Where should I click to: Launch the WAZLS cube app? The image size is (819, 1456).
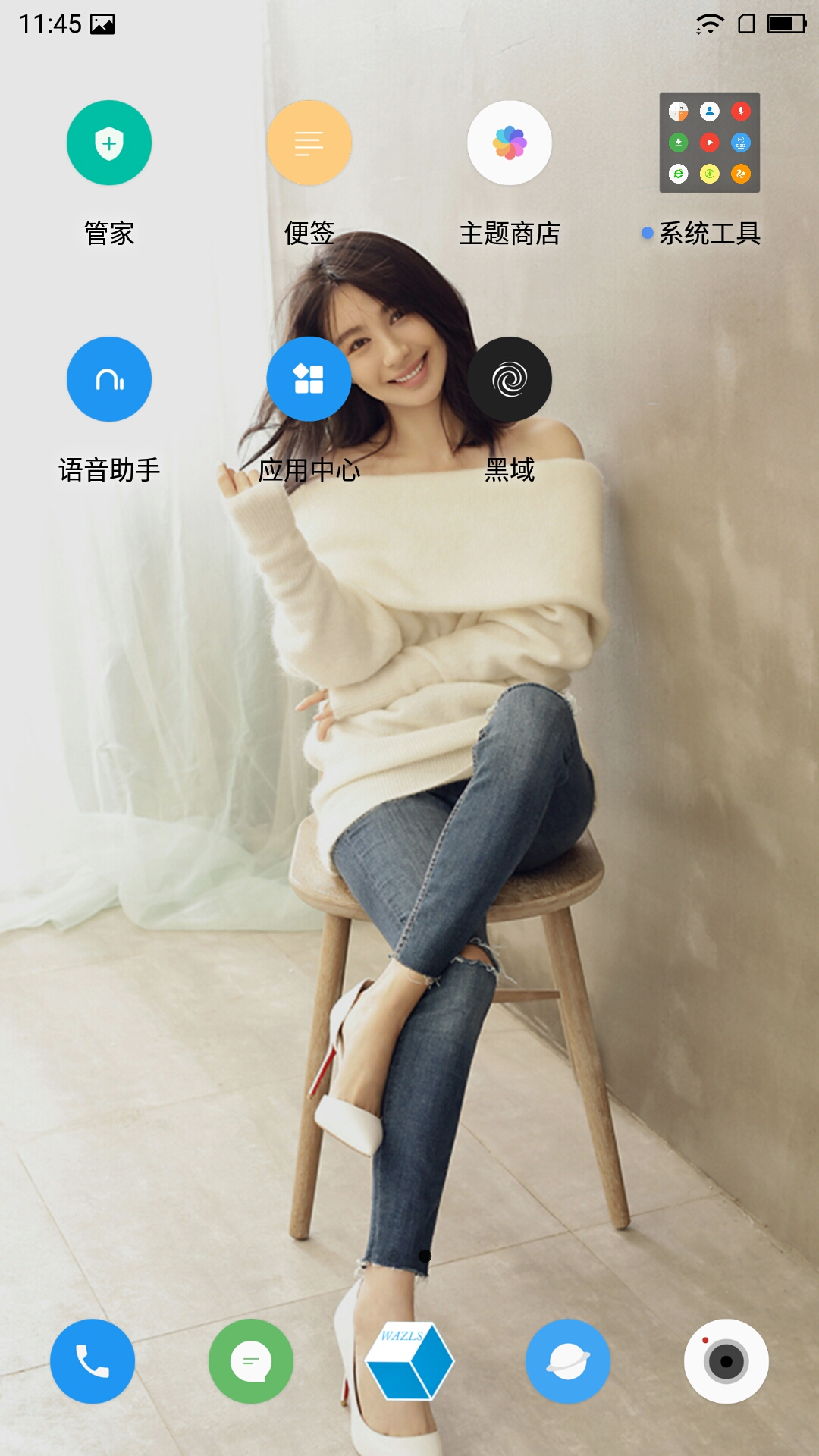tap(409, 1361)
